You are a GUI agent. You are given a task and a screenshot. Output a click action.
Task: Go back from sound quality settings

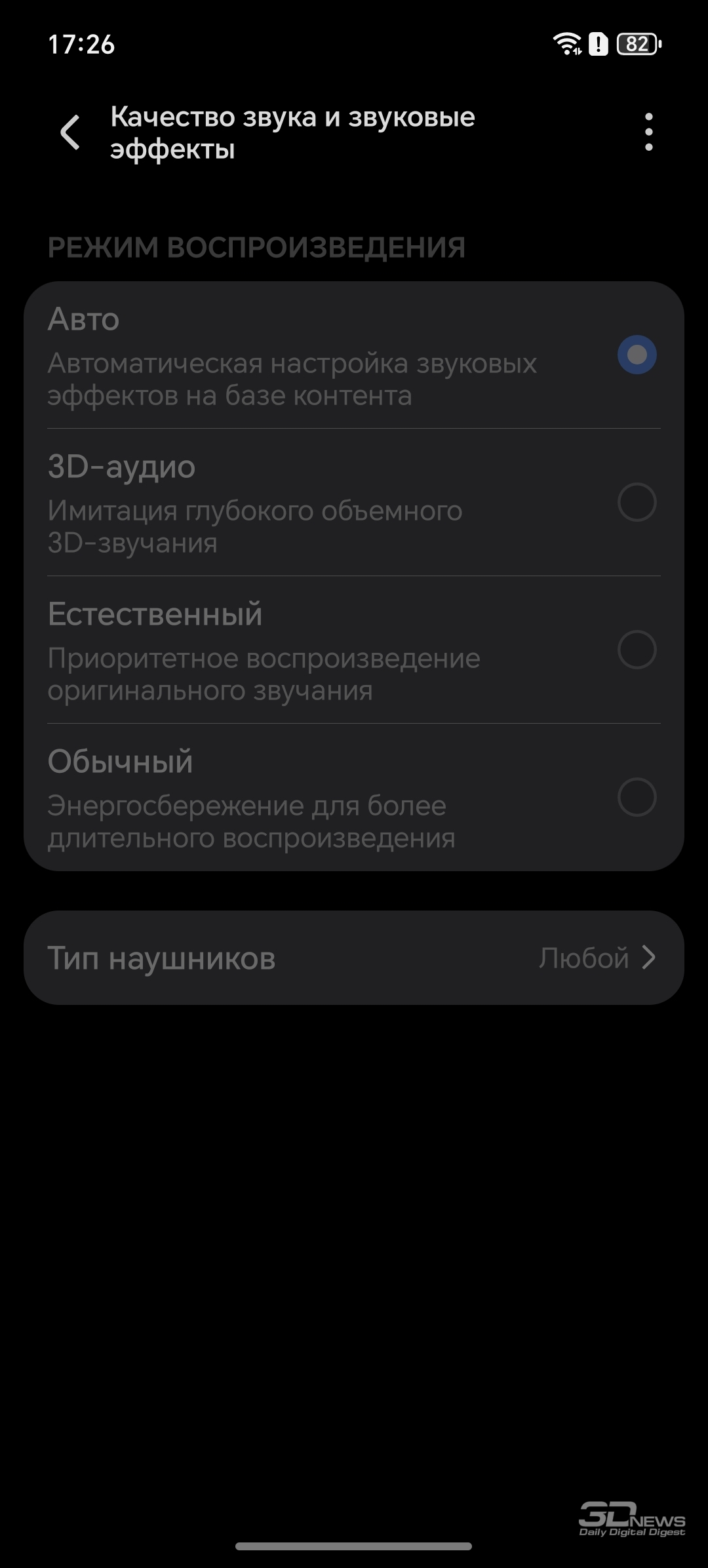coord(70,132)
